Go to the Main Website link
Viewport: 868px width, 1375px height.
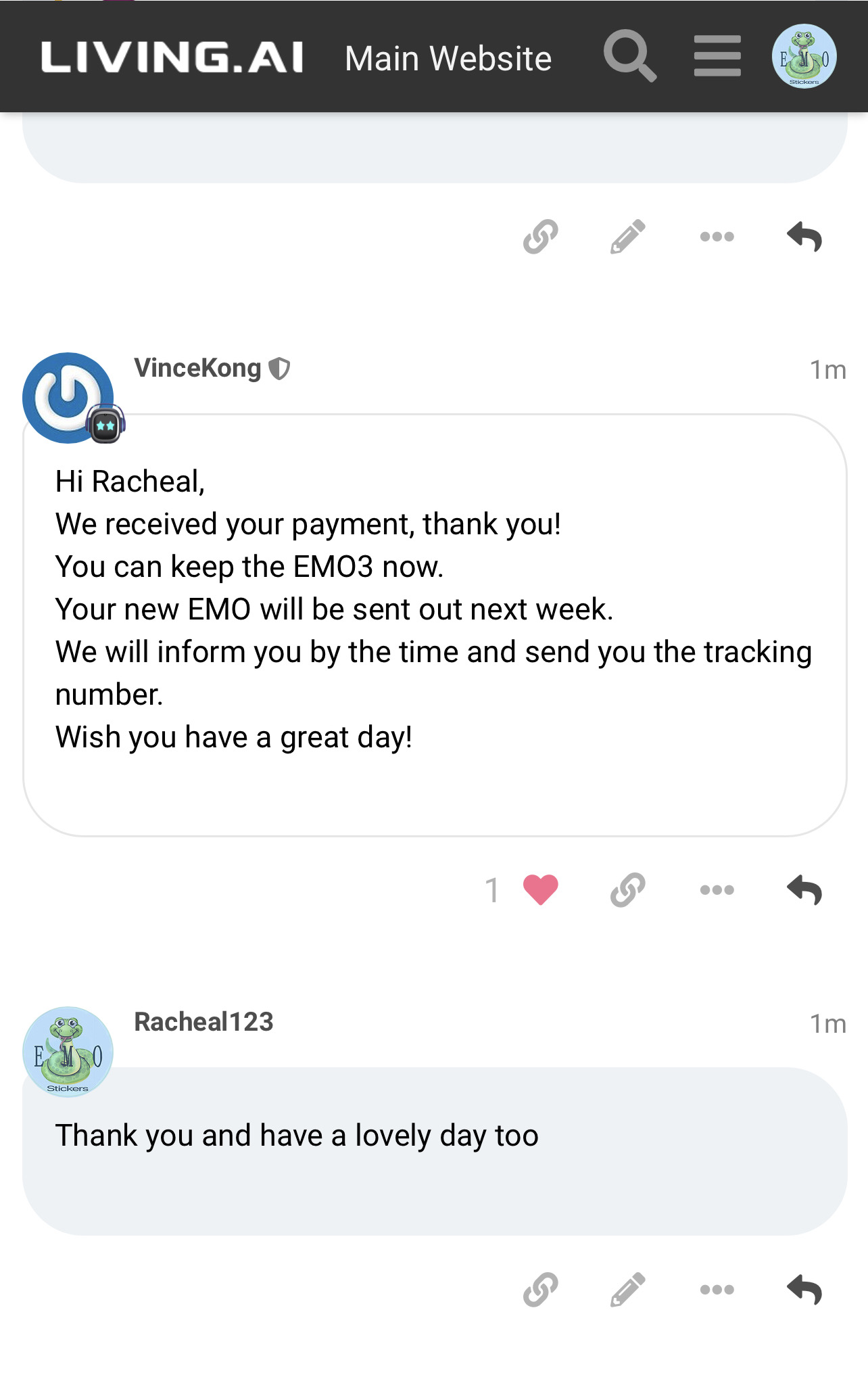[x=448, y=59]
